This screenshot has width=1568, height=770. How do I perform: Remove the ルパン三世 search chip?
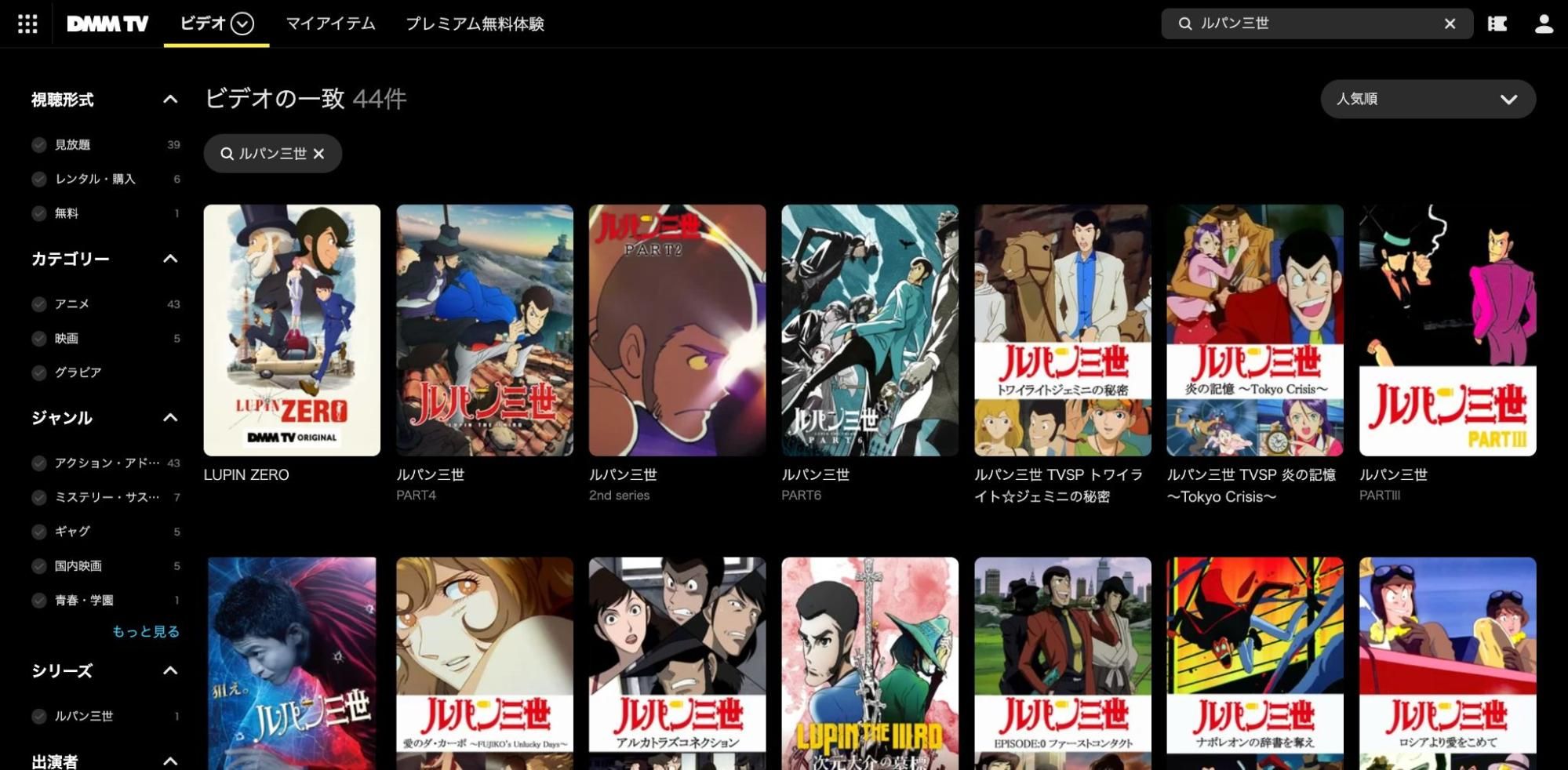click(x=318, y=154)
